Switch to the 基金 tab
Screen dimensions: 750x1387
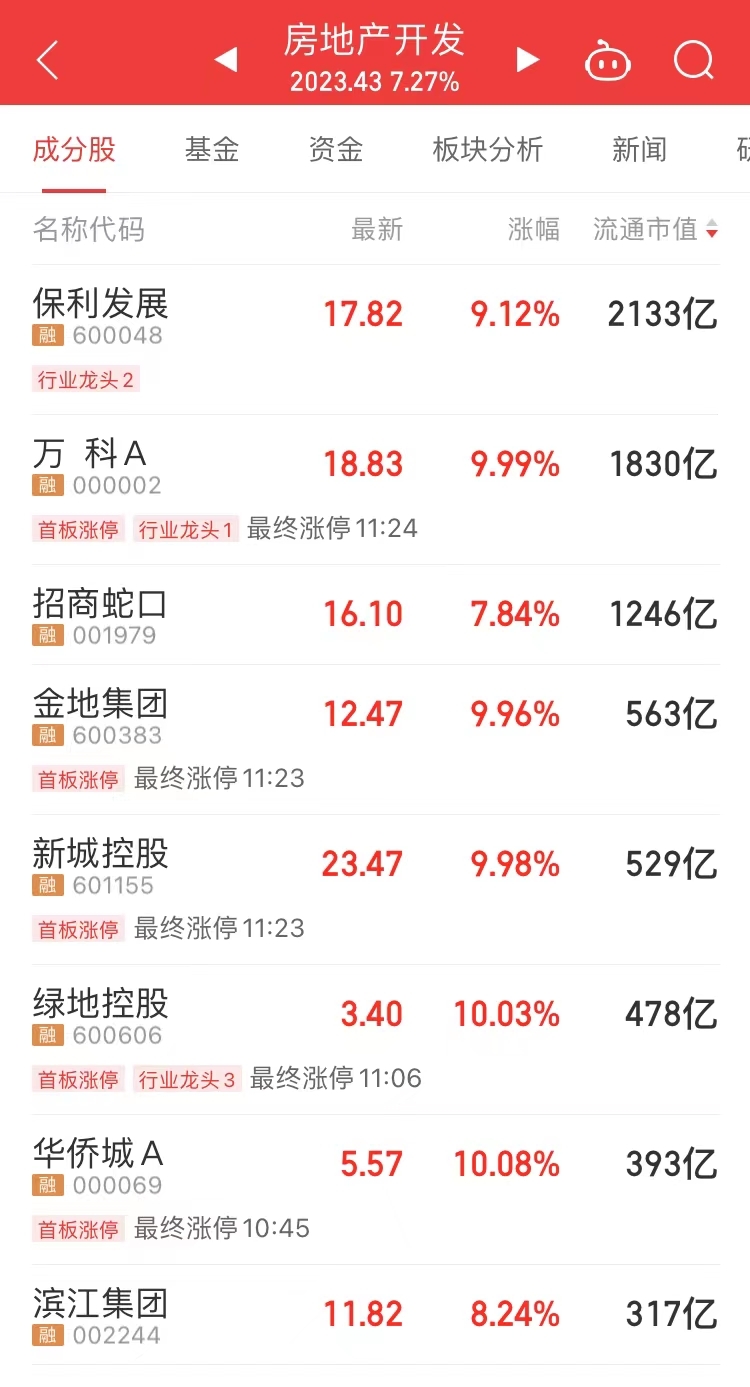[210, 150]
